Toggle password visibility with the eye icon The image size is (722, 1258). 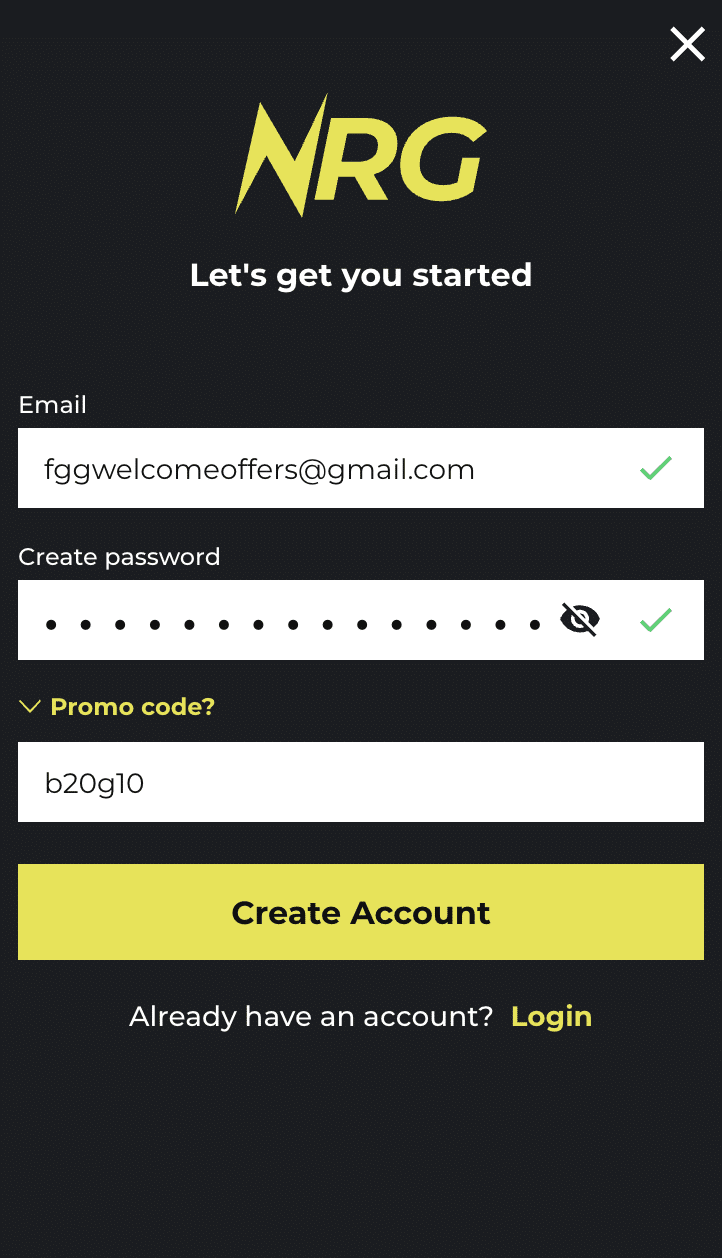(x=578, y=620)
